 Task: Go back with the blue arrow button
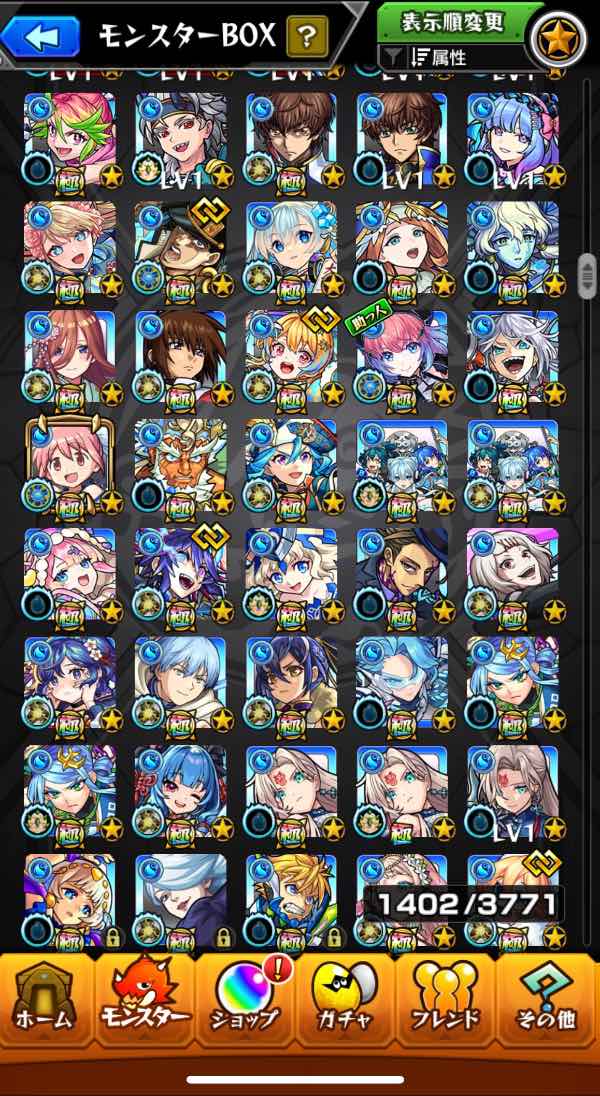click(x=40, y=37)
